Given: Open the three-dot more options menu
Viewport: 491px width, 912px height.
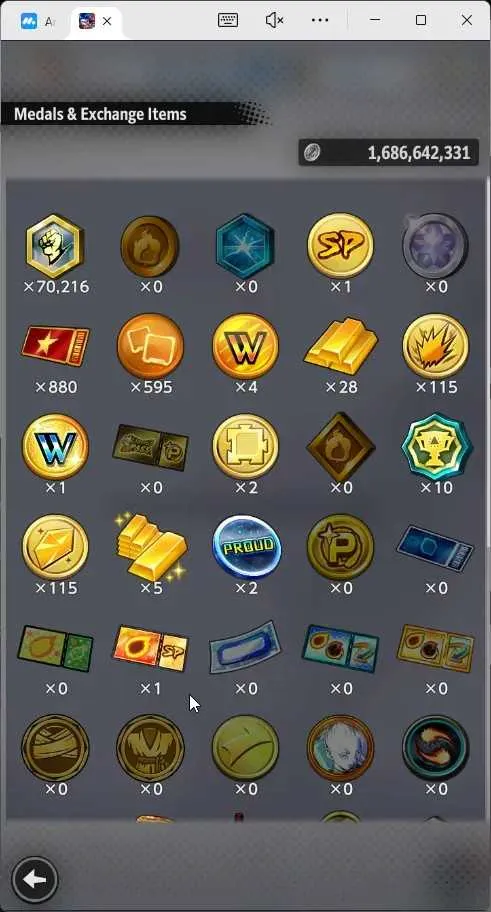Looking at the screenshot, I should pos(320,20).
